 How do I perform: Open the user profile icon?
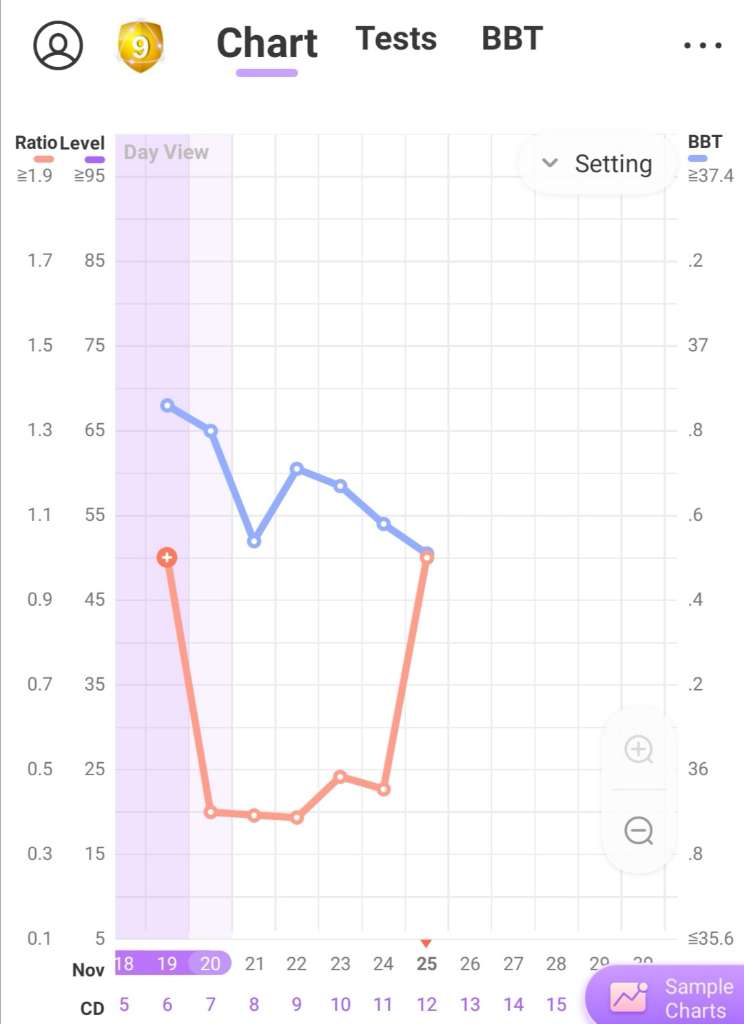[x=58, y=45]
